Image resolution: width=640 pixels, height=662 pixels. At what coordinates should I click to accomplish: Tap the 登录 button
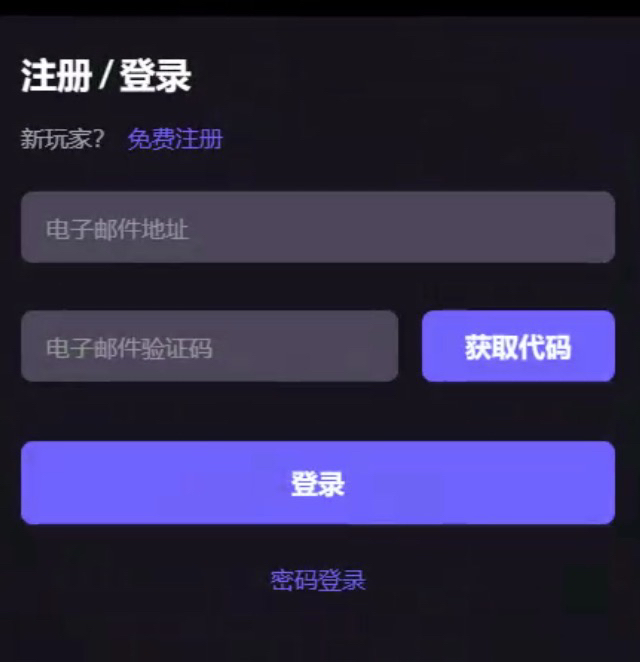pyautogui.click(x=317, y=483)
